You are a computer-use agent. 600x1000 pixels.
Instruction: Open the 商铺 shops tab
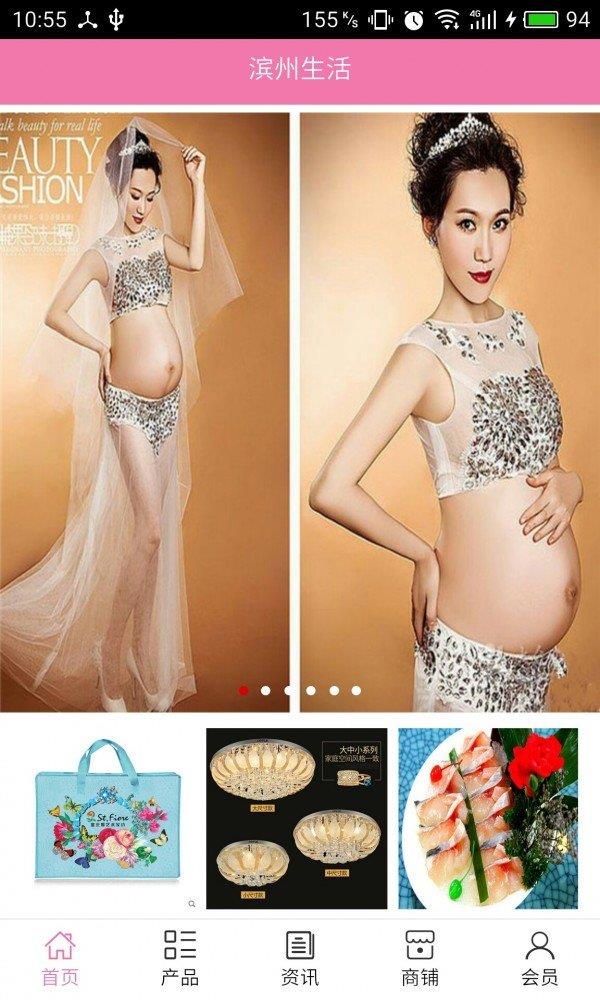[420, 958]
